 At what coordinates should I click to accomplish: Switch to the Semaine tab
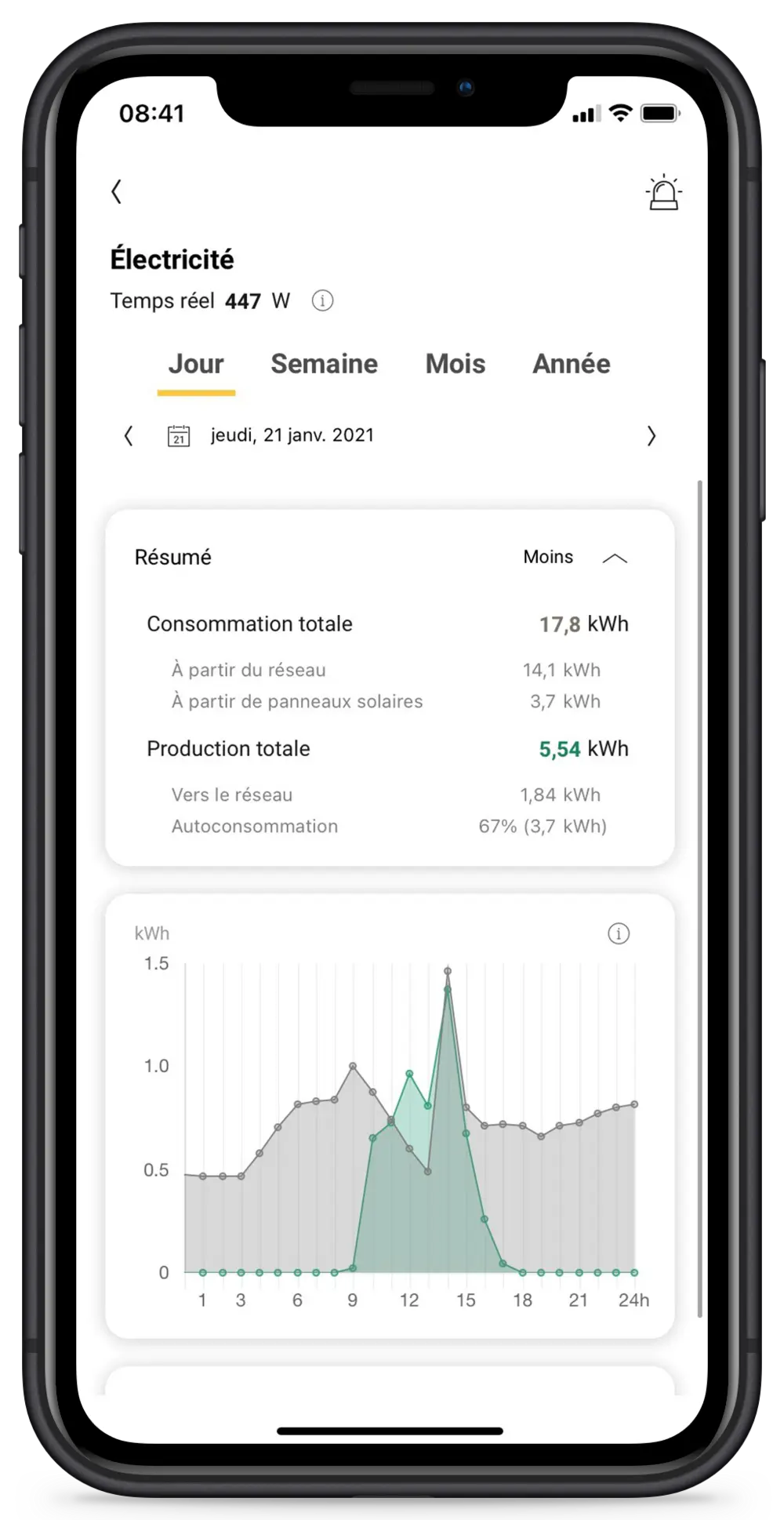[324, 364]
